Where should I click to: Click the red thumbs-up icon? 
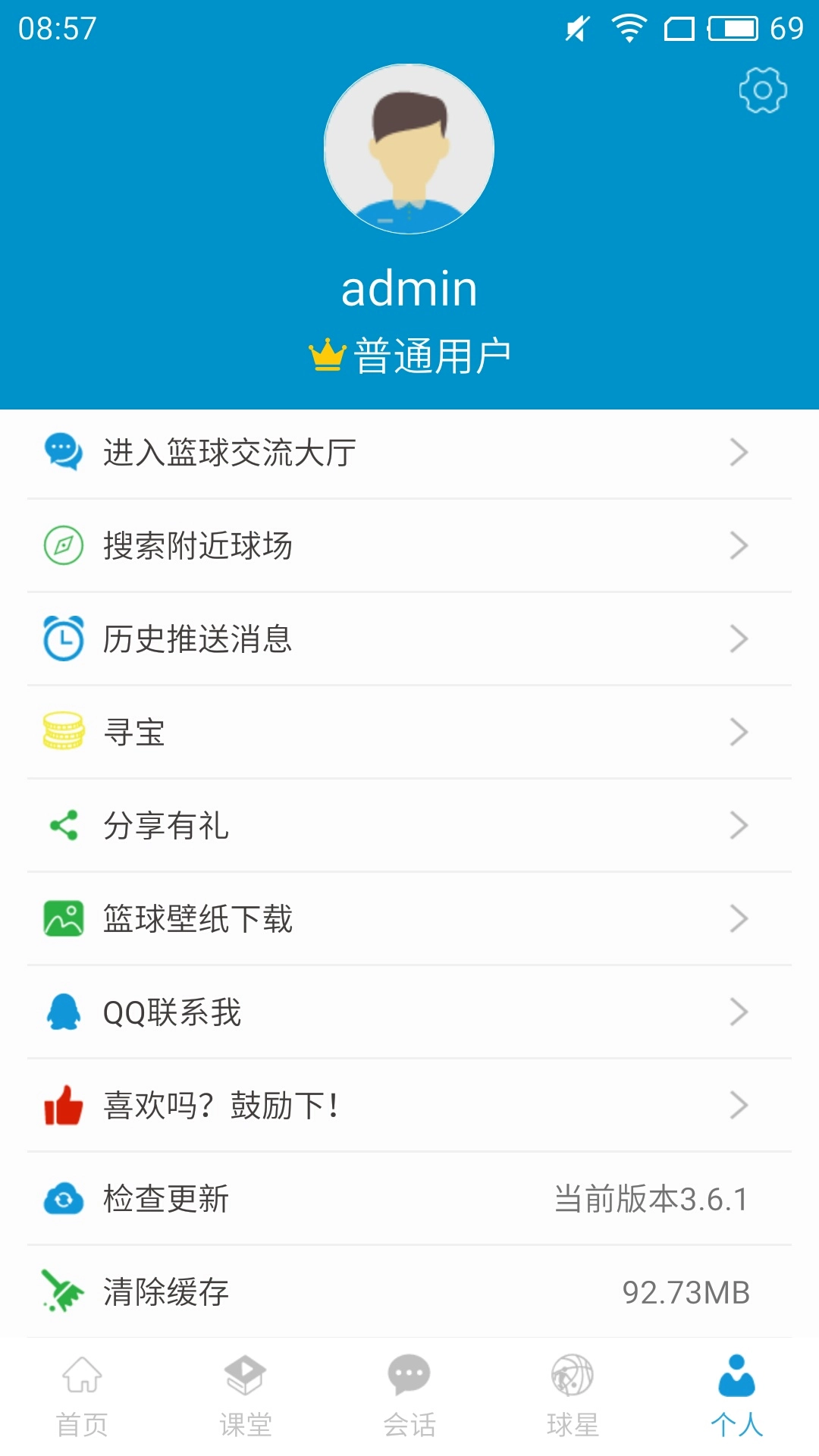click(64, 1106)
